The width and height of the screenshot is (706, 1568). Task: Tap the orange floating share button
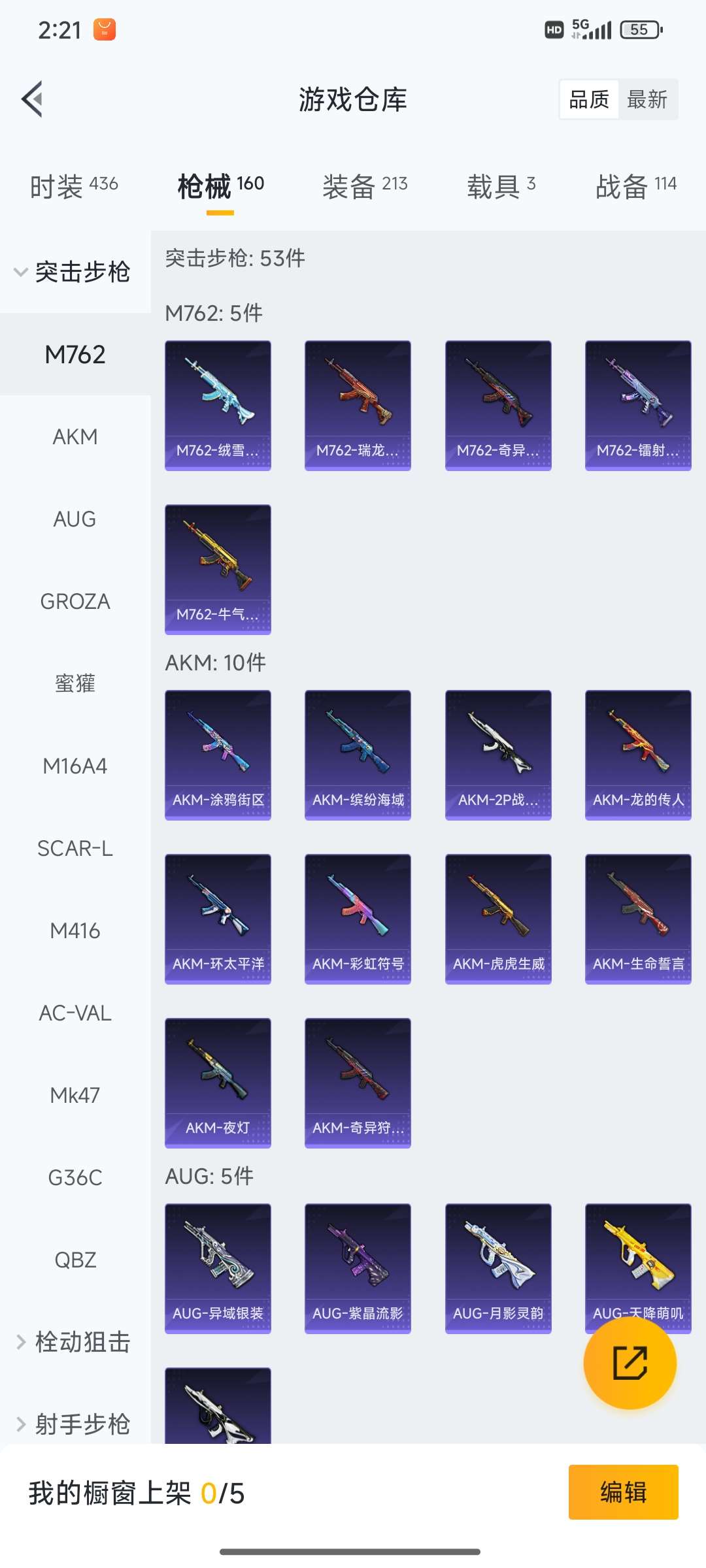(630, 1363)
